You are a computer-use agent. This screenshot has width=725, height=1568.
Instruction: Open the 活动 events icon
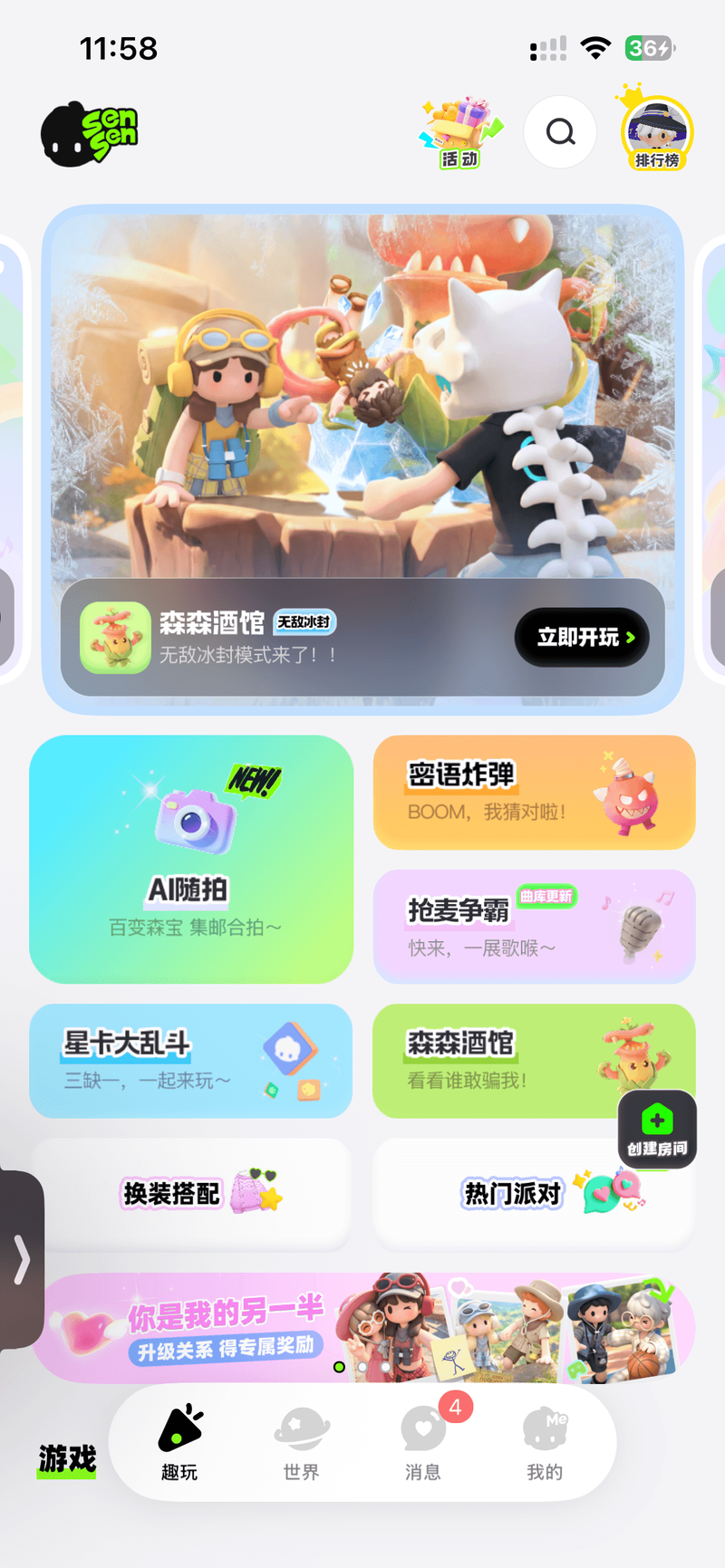(x=460, y=132)
